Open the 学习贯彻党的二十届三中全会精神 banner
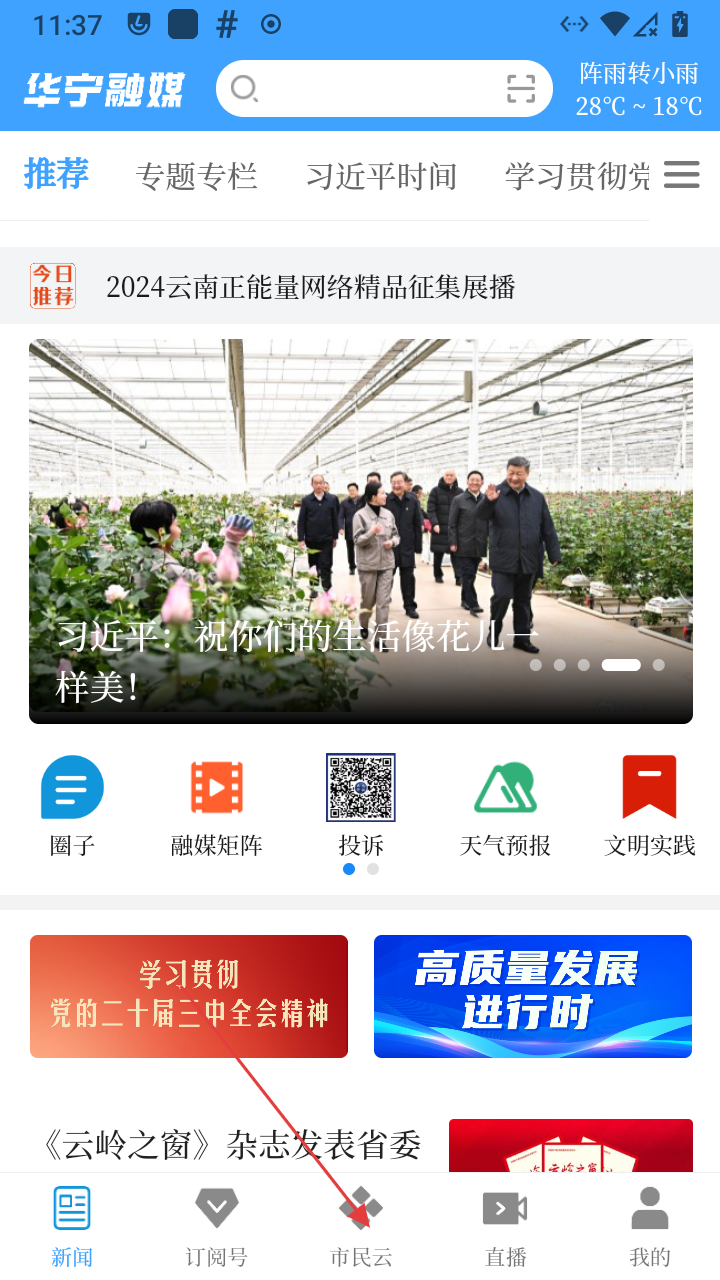 [189, 996]
